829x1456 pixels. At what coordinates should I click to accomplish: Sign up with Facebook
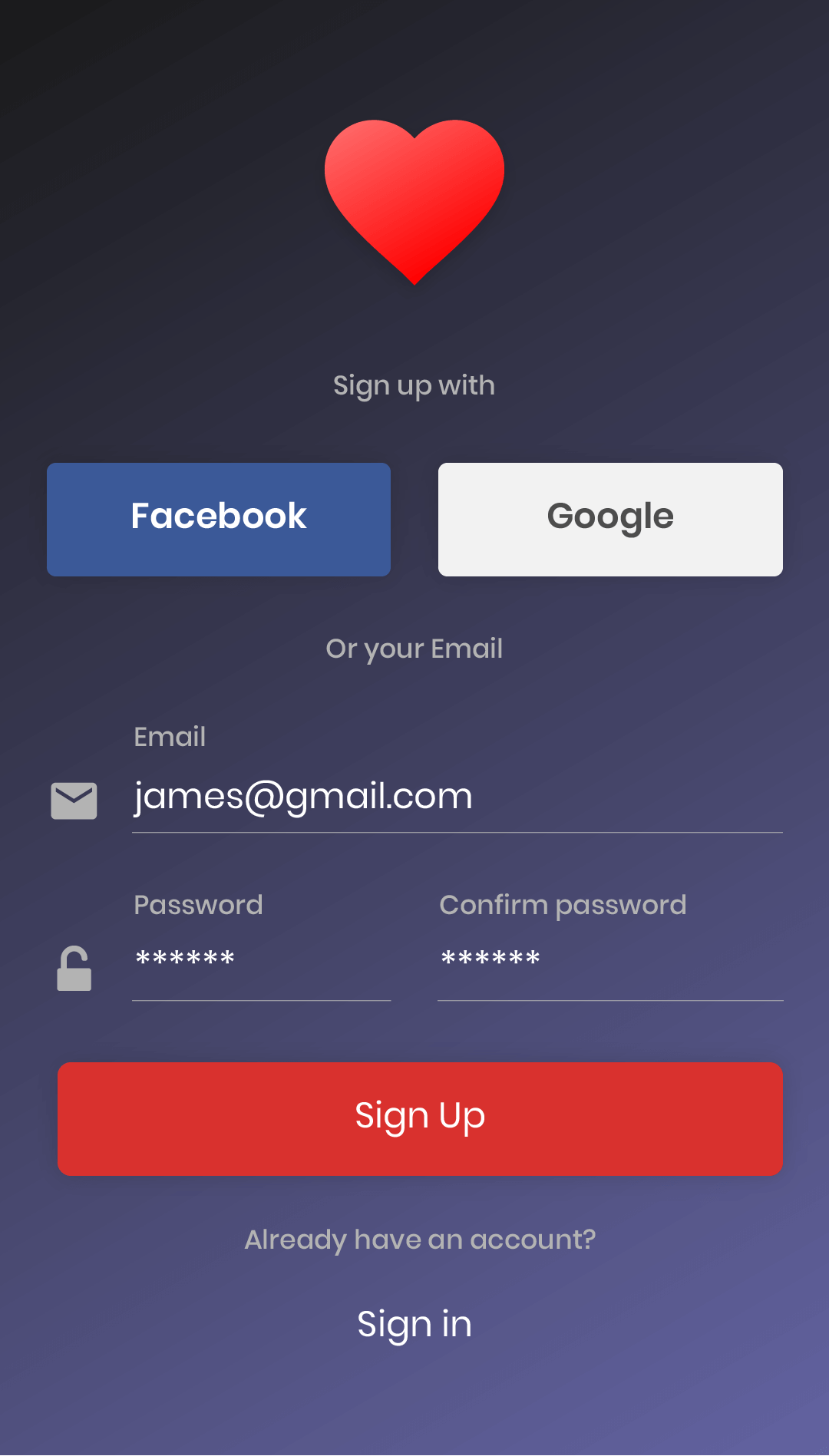(219, 519)
